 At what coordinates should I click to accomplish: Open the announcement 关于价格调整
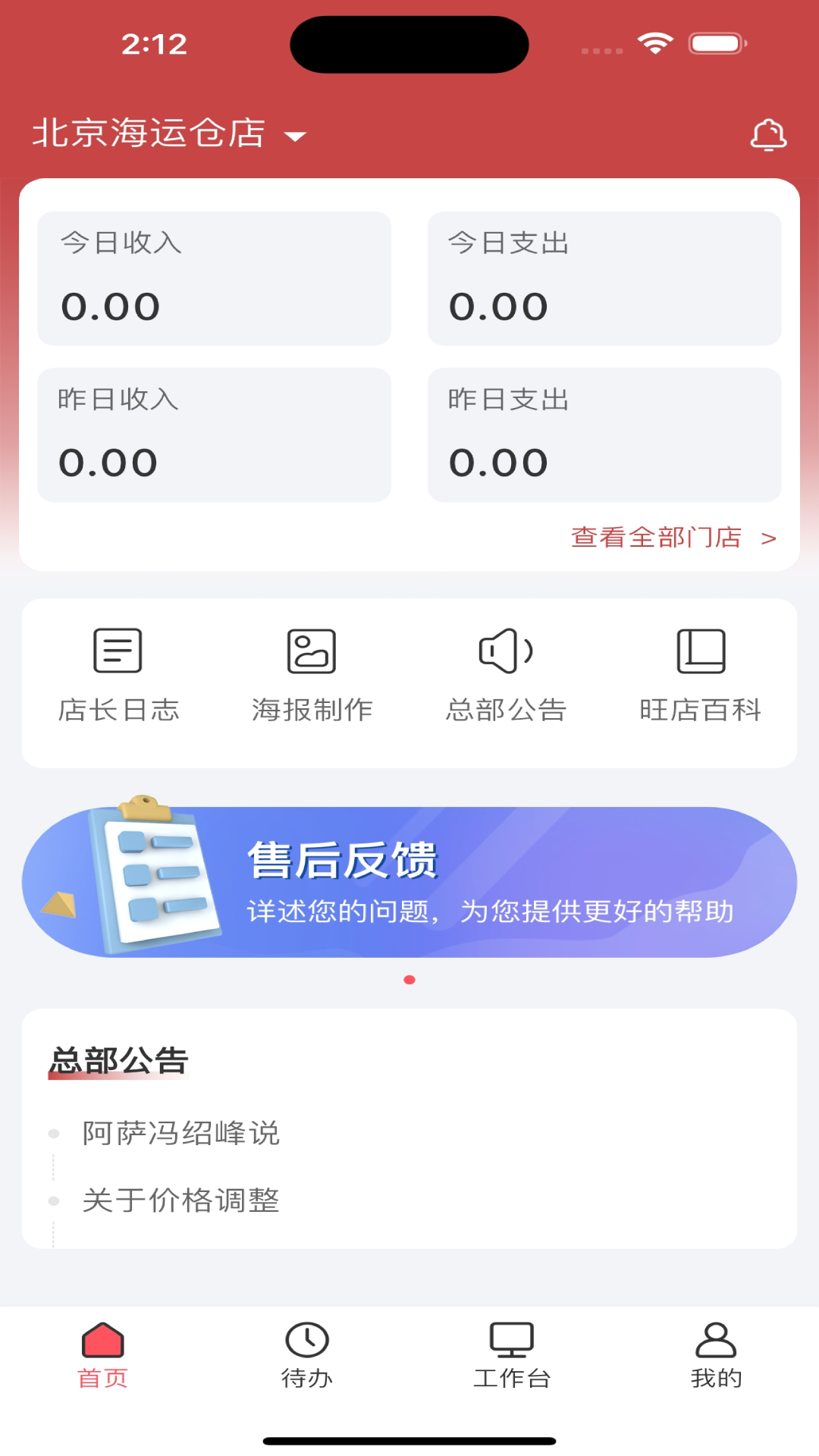[x=180, y=1200]
